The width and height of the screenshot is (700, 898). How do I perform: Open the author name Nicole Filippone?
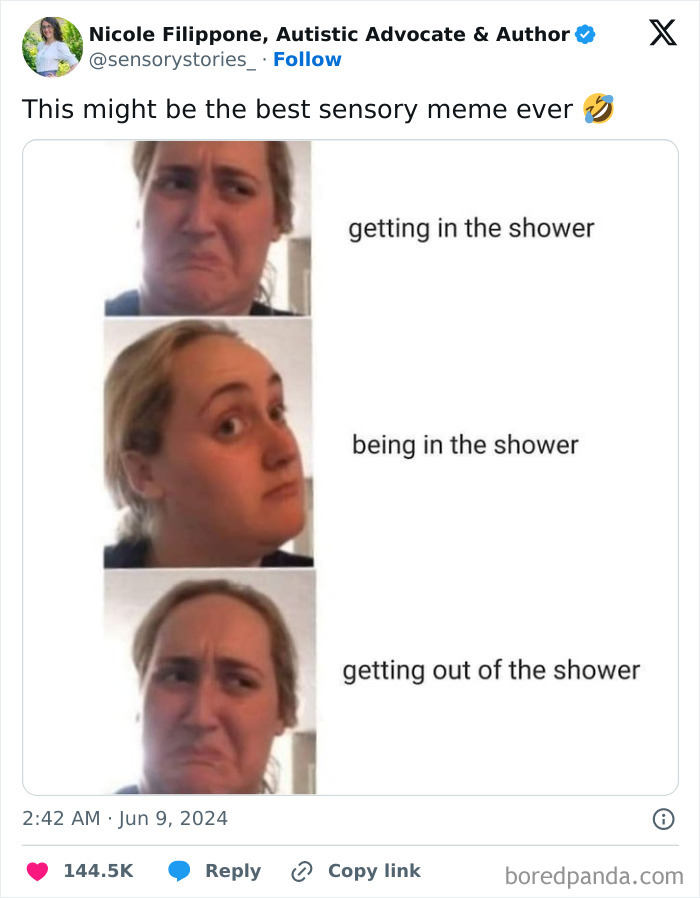point(329,34)
